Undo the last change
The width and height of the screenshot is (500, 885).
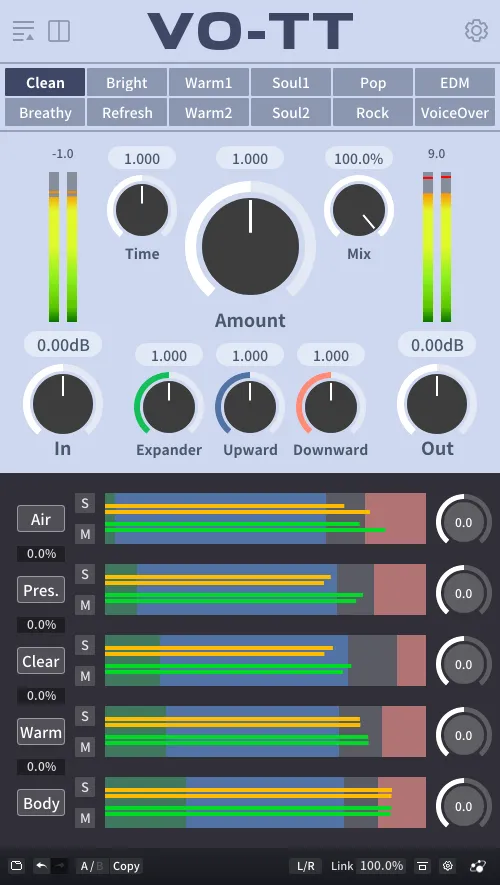click(x=41, y=866)
